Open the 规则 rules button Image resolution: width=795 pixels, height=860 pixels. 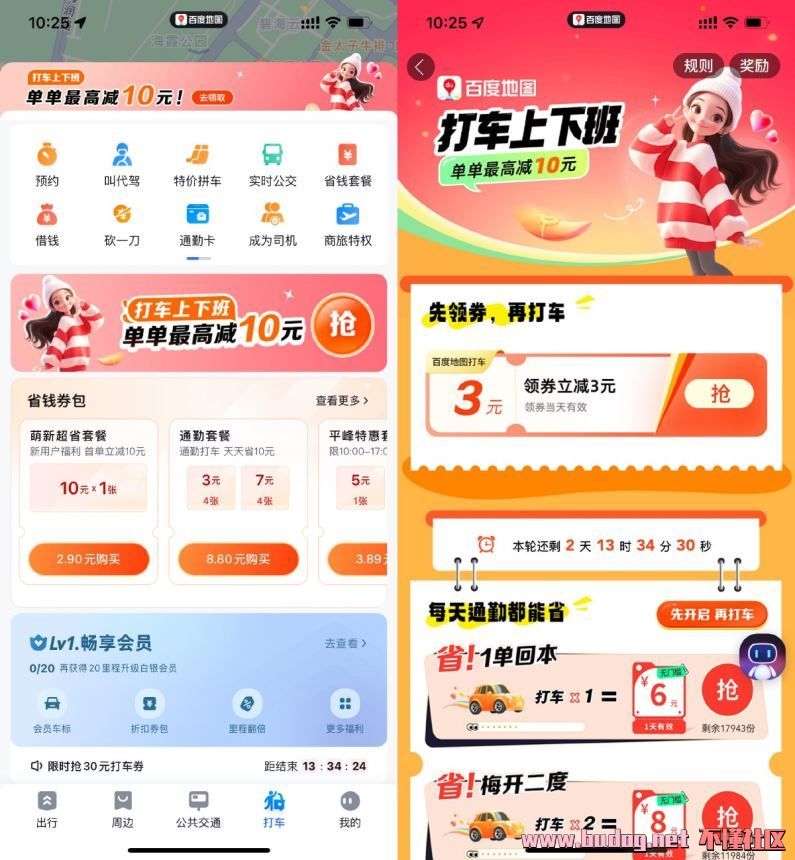(698, 66)
